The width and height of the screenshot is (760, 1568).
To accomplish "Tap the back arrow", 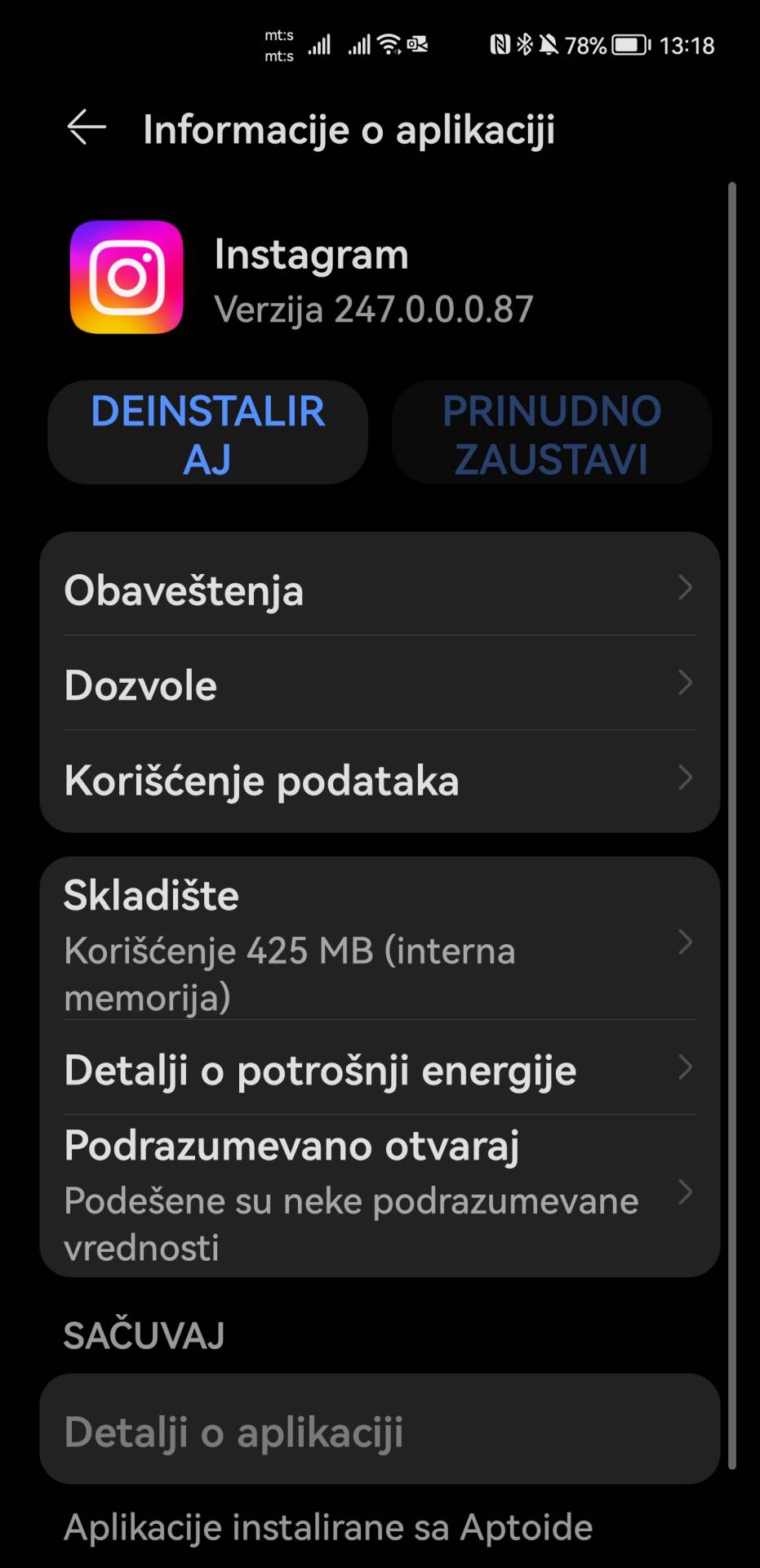I will click(86, 127).
